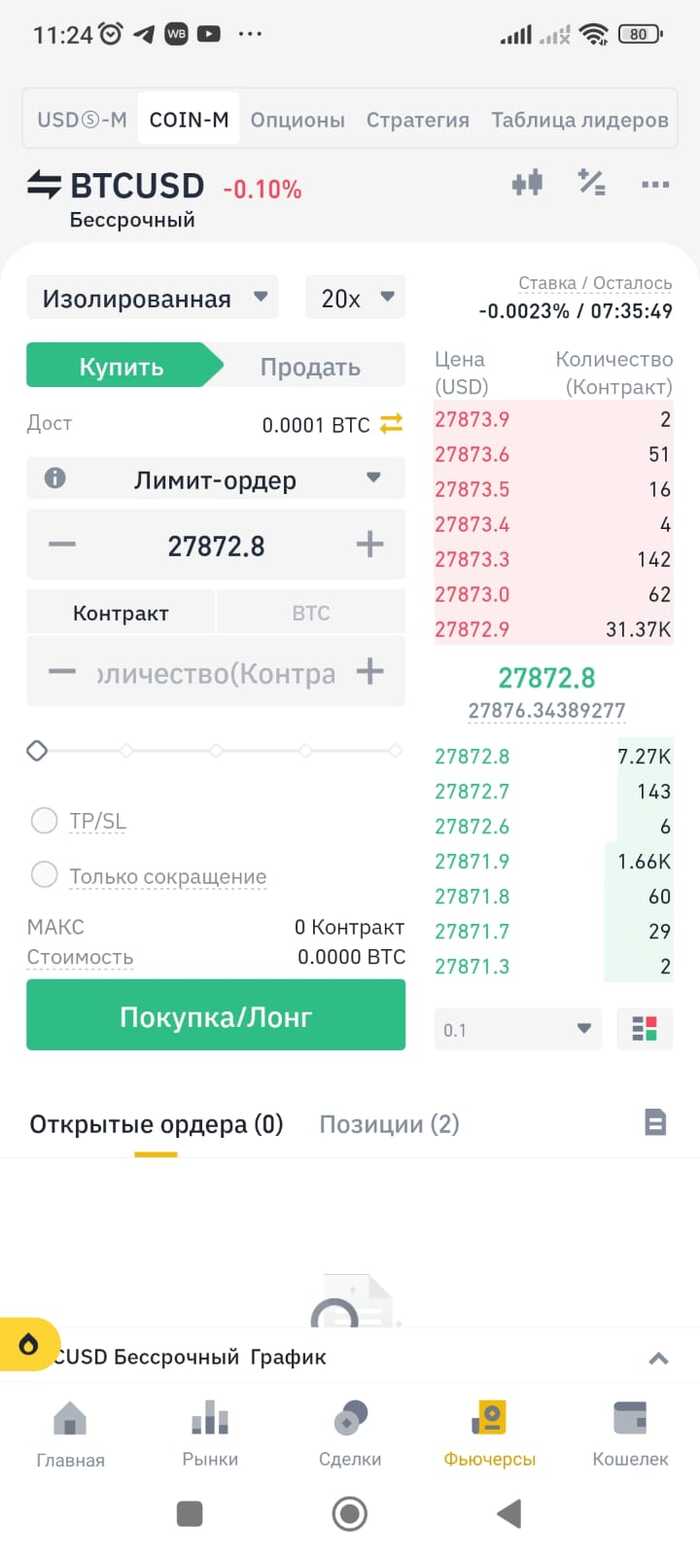The height and width of the screenshot is (1556, 700).
Task: Open the Таблица лидеров tab
Action: (580, 120)
